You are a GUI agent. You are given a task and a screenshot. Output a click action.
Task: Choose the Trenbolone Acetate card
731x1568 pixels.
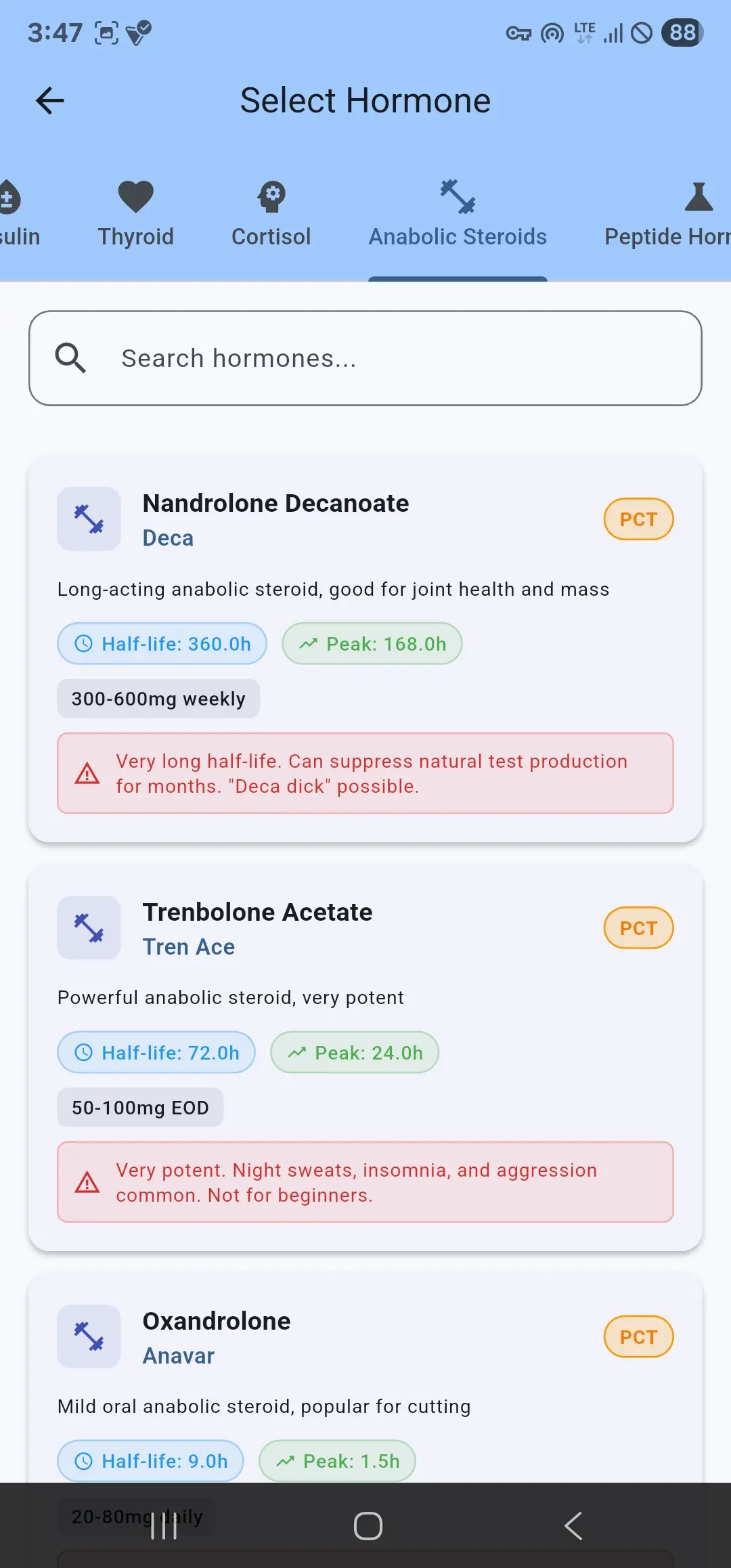coord(365,1058)
